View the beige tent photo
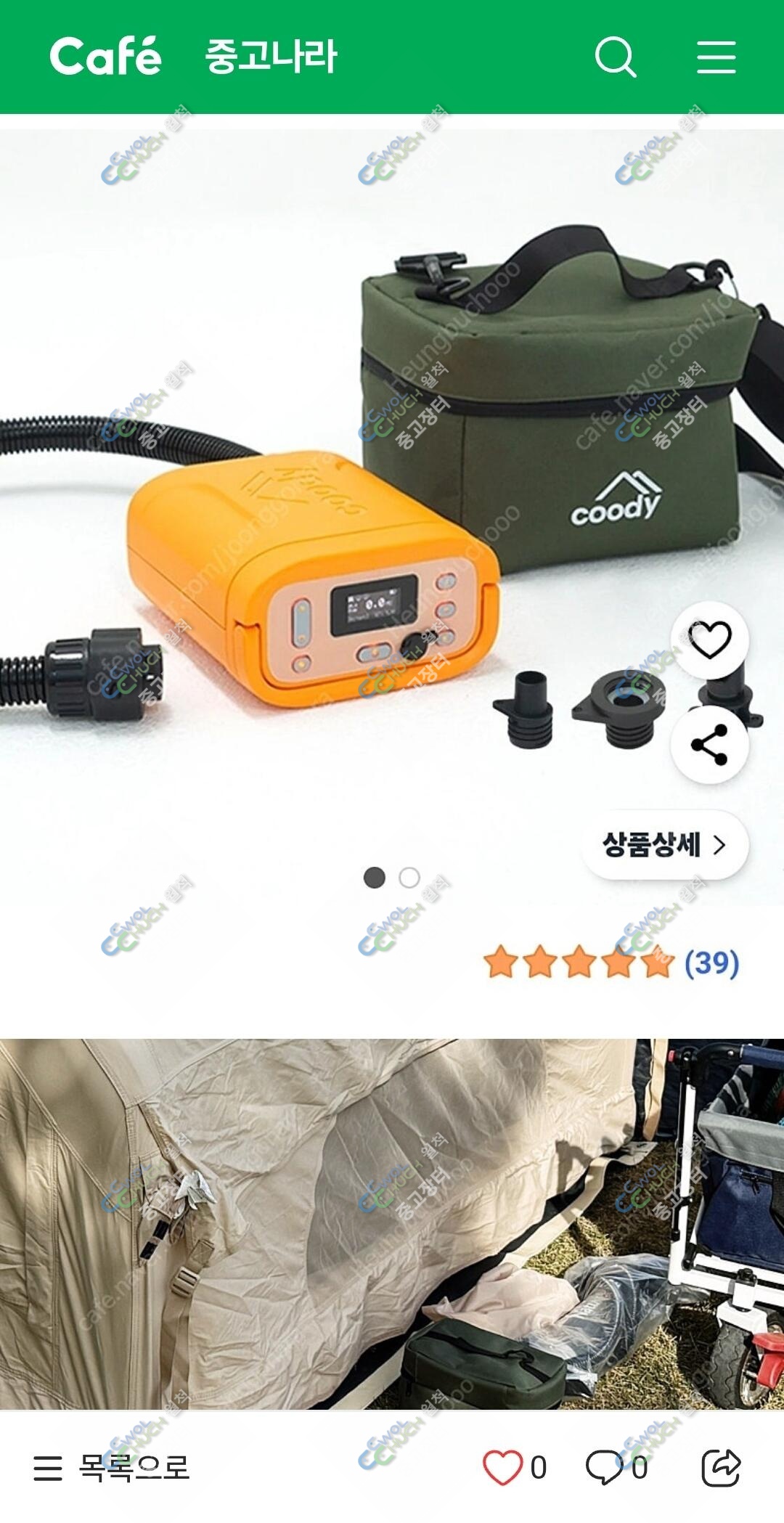The height and width of the screenshot is (1523, 784). [392, 1224]
